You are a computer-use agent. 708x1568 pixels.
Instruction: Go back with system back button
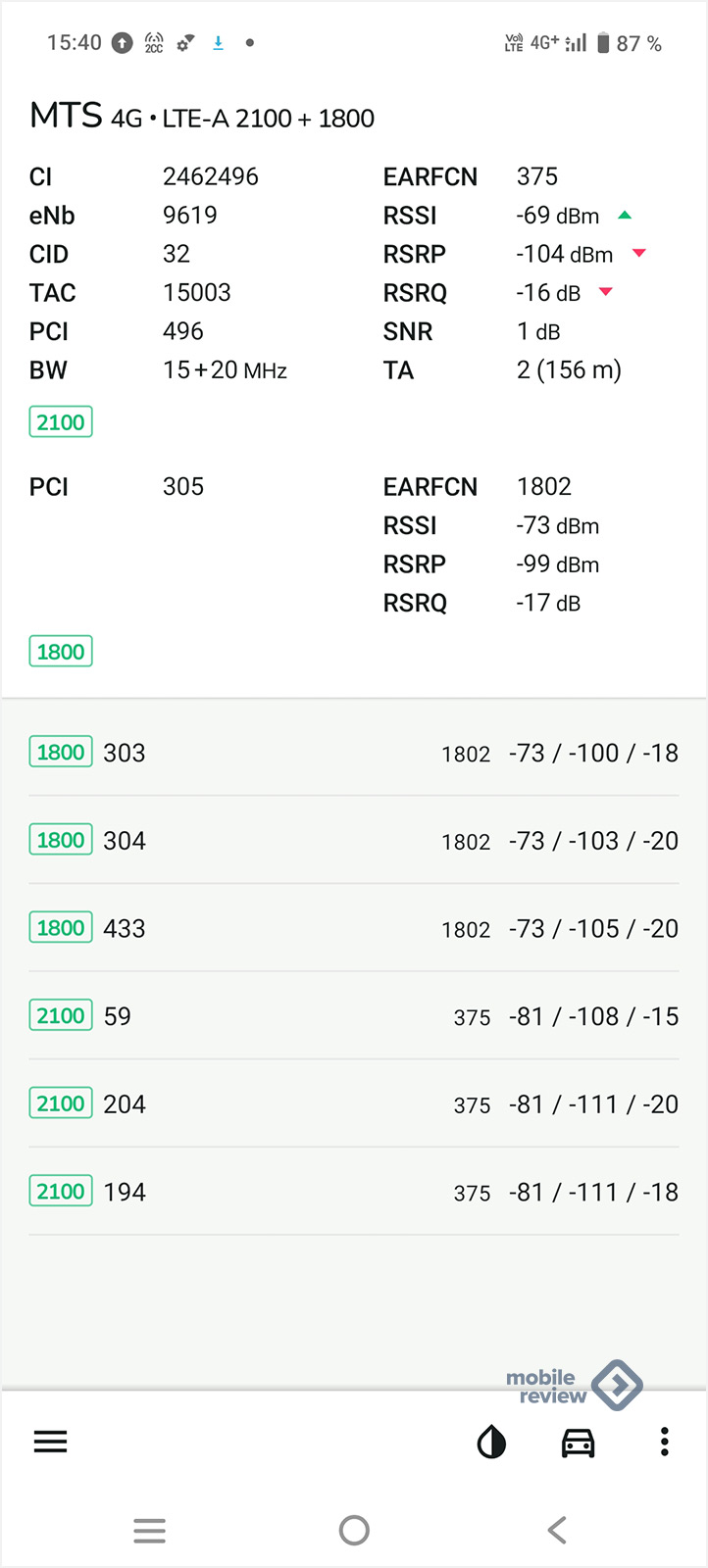click(557, 1530)
